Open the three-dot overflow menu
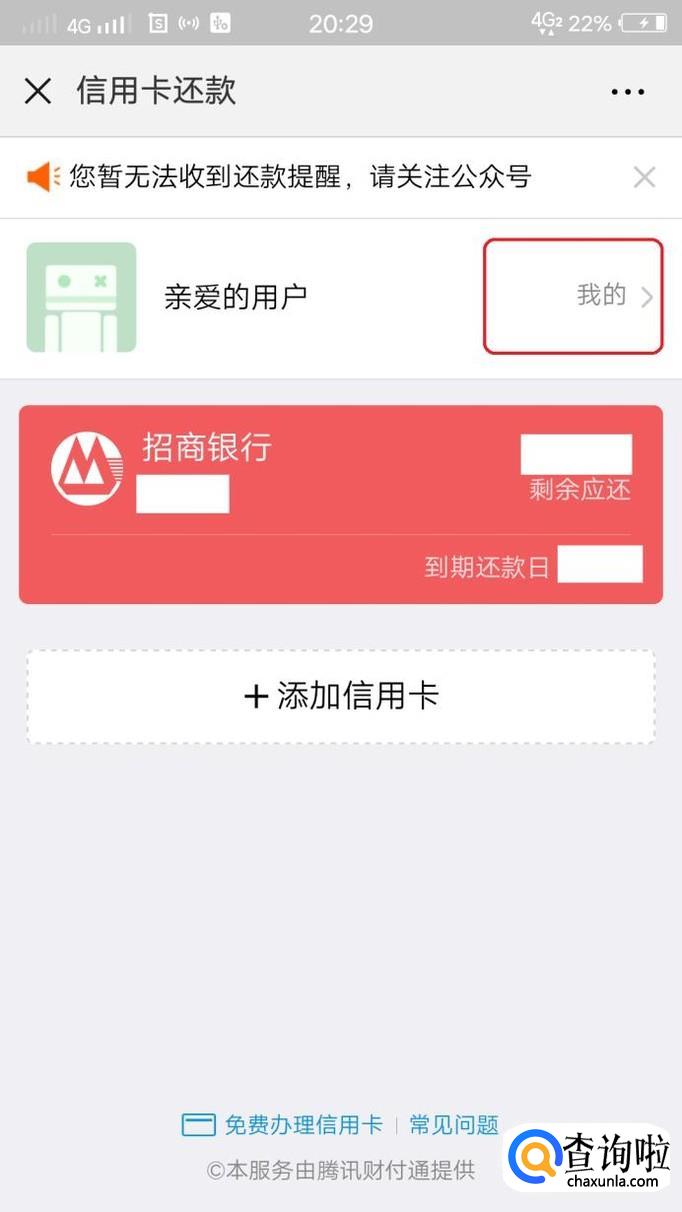682x1212 pixels. pos(628,92)
